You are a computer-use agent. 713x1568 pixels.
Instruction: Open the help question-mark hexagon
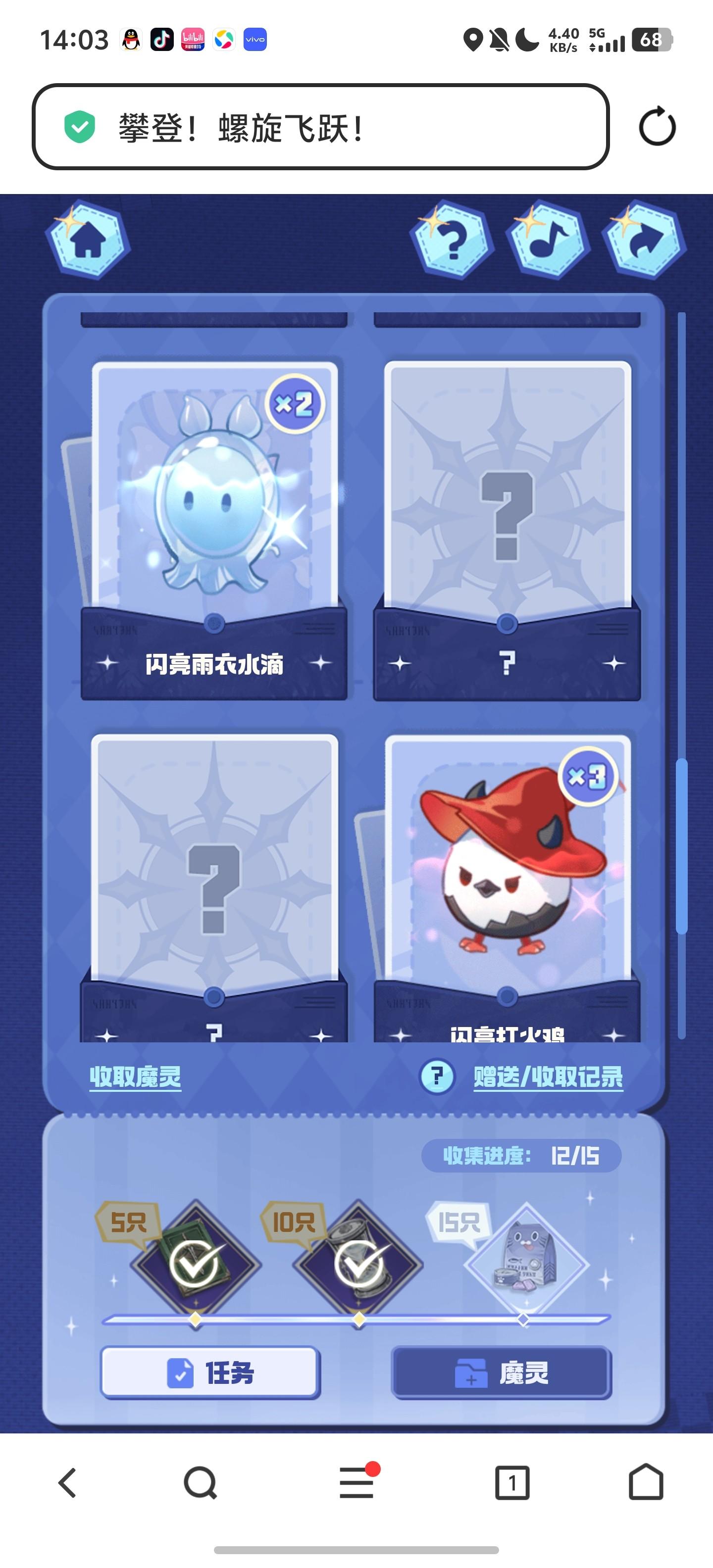(x=453, y=240)
